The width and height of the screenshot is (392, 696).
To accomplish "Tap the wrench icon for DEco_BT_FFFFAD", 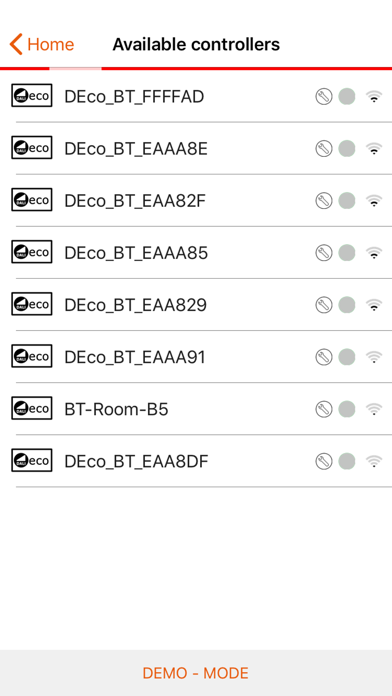I will (x=324, y=96).
